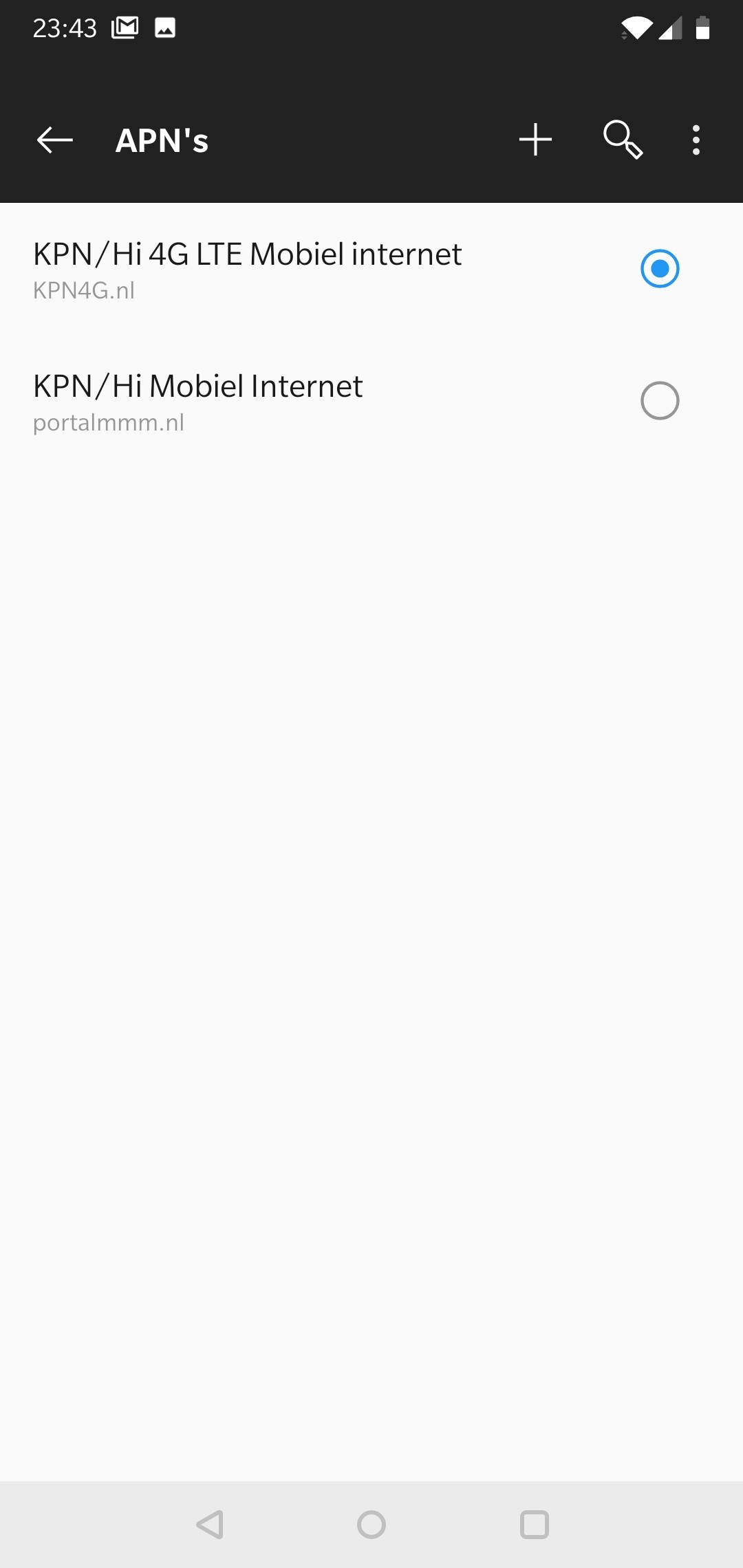743x1568 pixels.
Task: Open the three-dot overflow menu
Action: [x=696, y=140]
